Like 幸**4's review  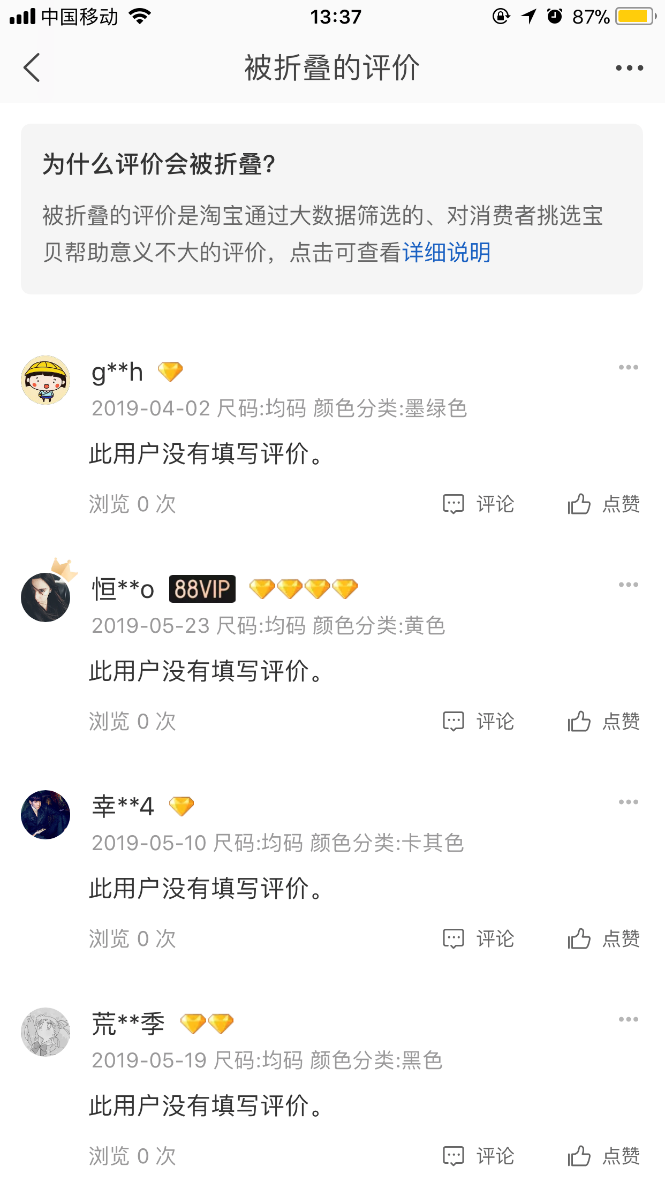[604, 938]
